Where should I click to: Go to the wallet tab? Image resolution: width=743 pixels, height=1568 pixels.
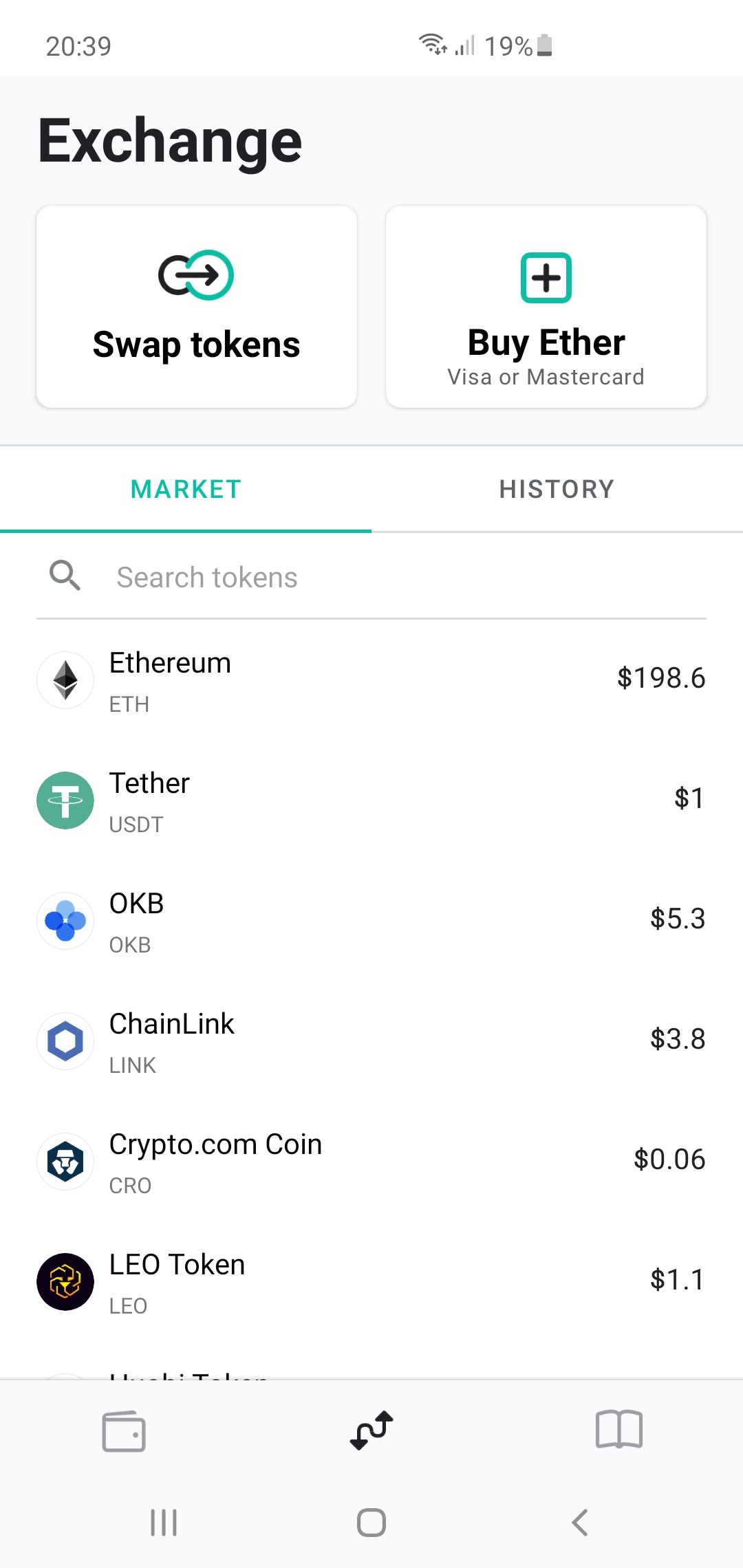[124, 1431]
